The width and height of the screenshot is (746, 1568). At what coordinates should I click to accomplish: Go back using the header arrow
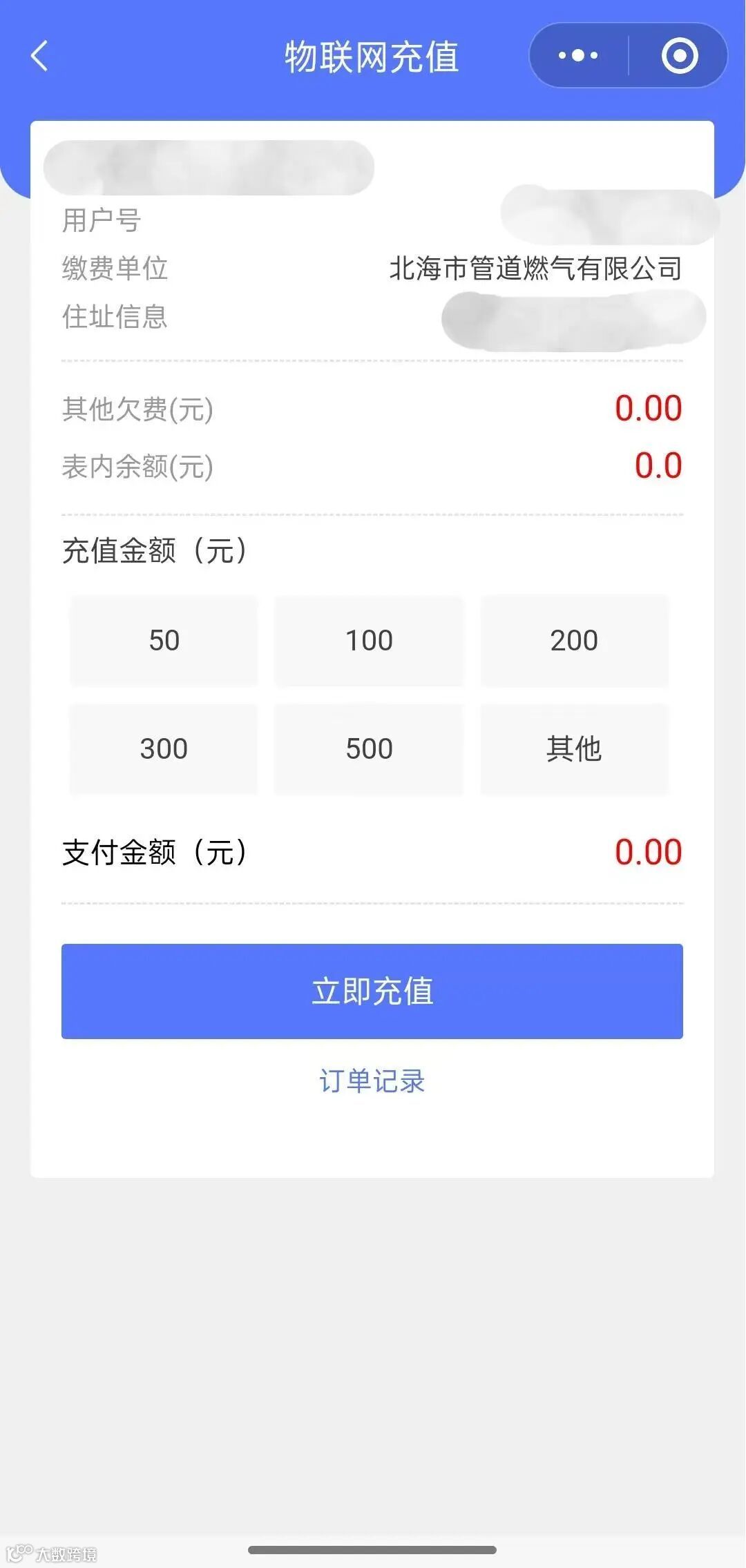pos(39,56)
